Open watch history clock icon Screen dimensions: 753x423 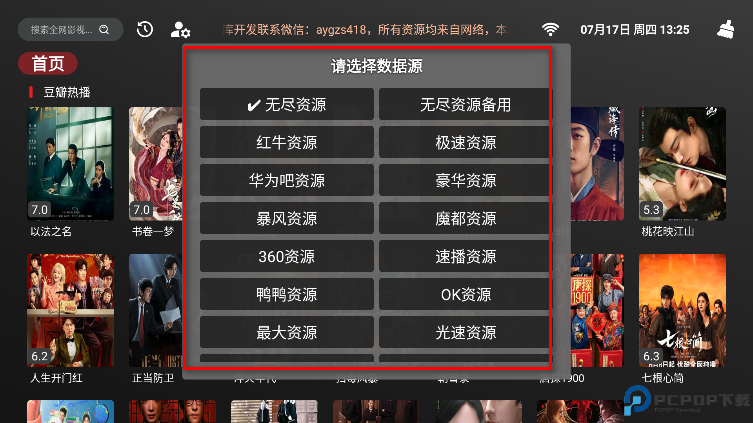click(145, 30)
